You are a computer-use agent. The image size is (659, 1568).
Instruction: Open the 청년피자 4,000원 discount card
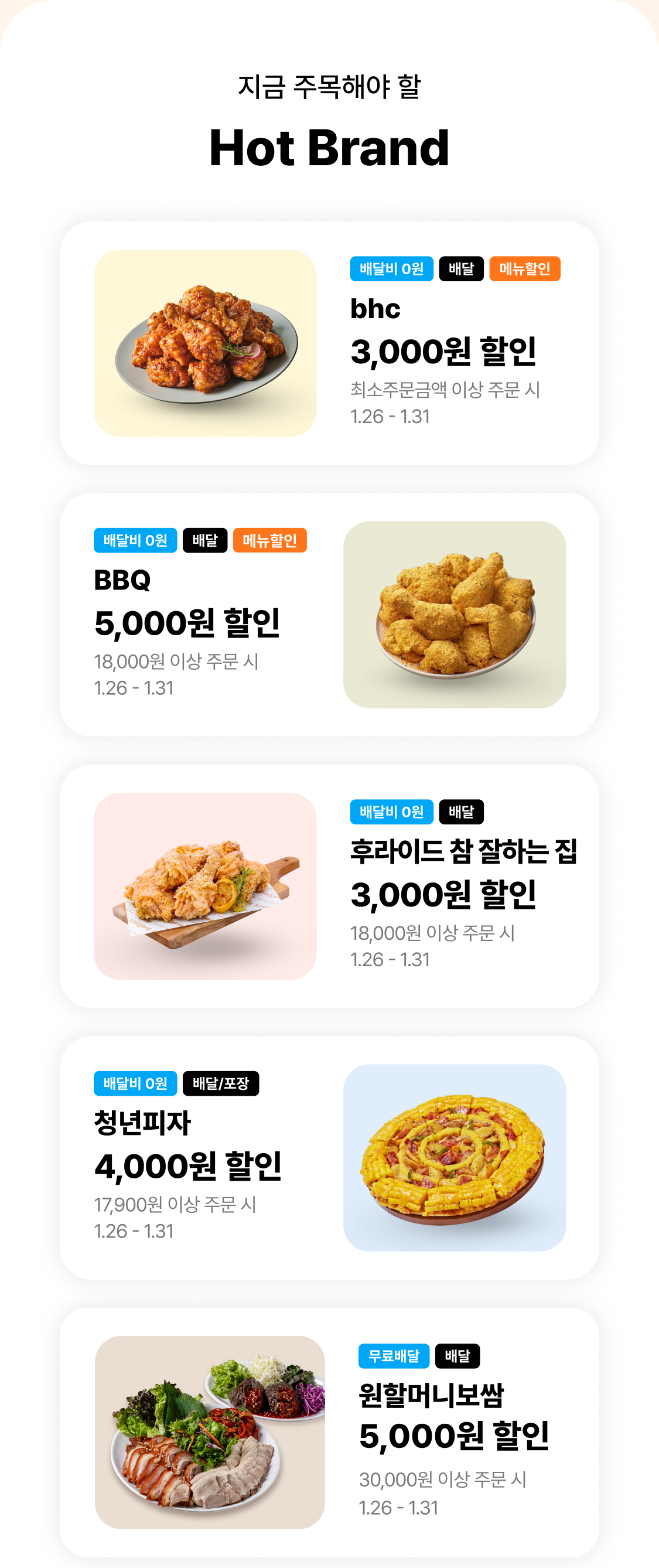click(329, 1158)
